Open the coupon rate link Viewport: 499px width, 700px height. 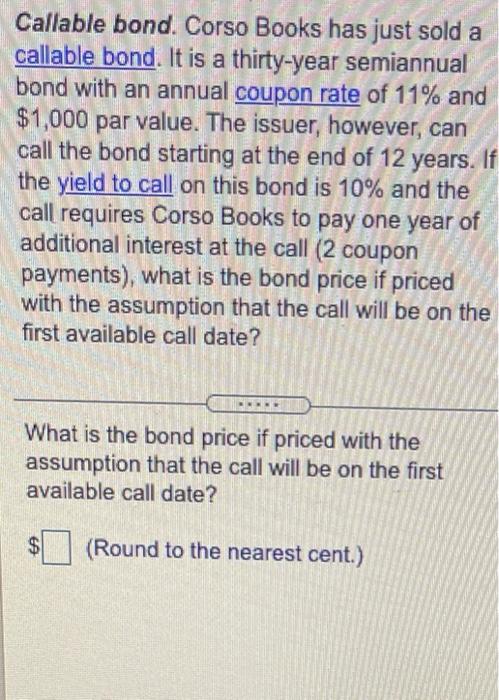tap(297, 94)
